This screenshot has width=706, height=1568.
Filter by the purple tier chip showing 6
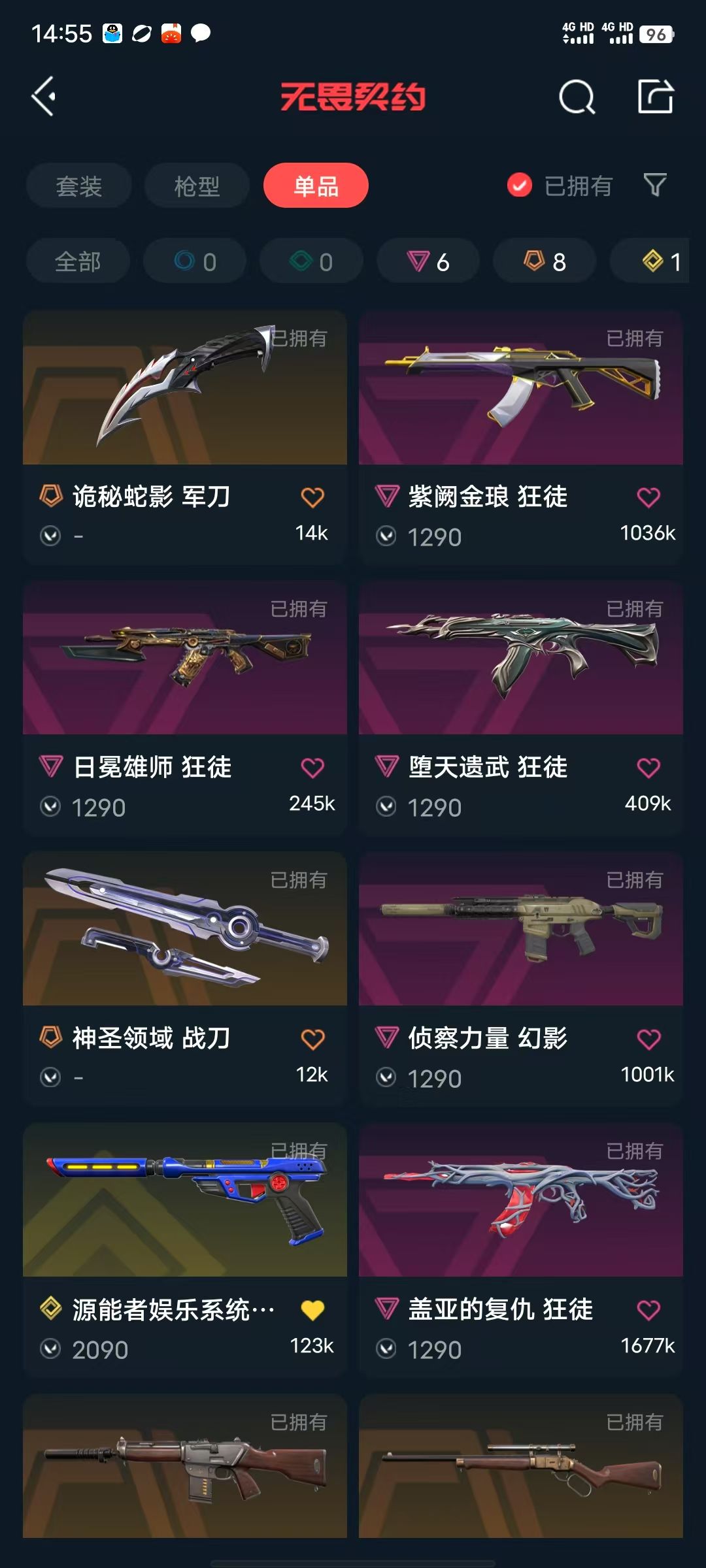(428, 261)
